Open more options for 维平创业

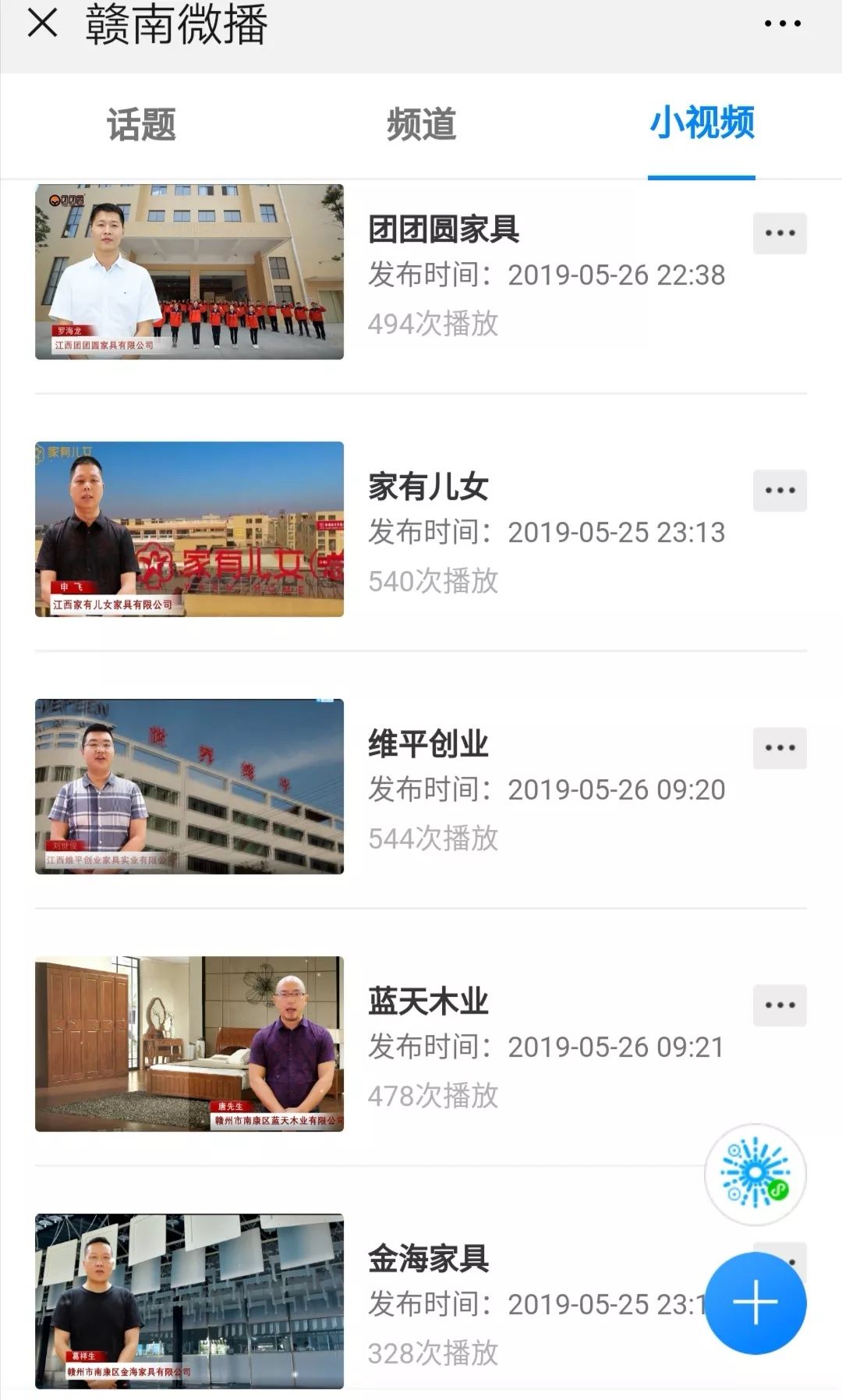[780, 748]
